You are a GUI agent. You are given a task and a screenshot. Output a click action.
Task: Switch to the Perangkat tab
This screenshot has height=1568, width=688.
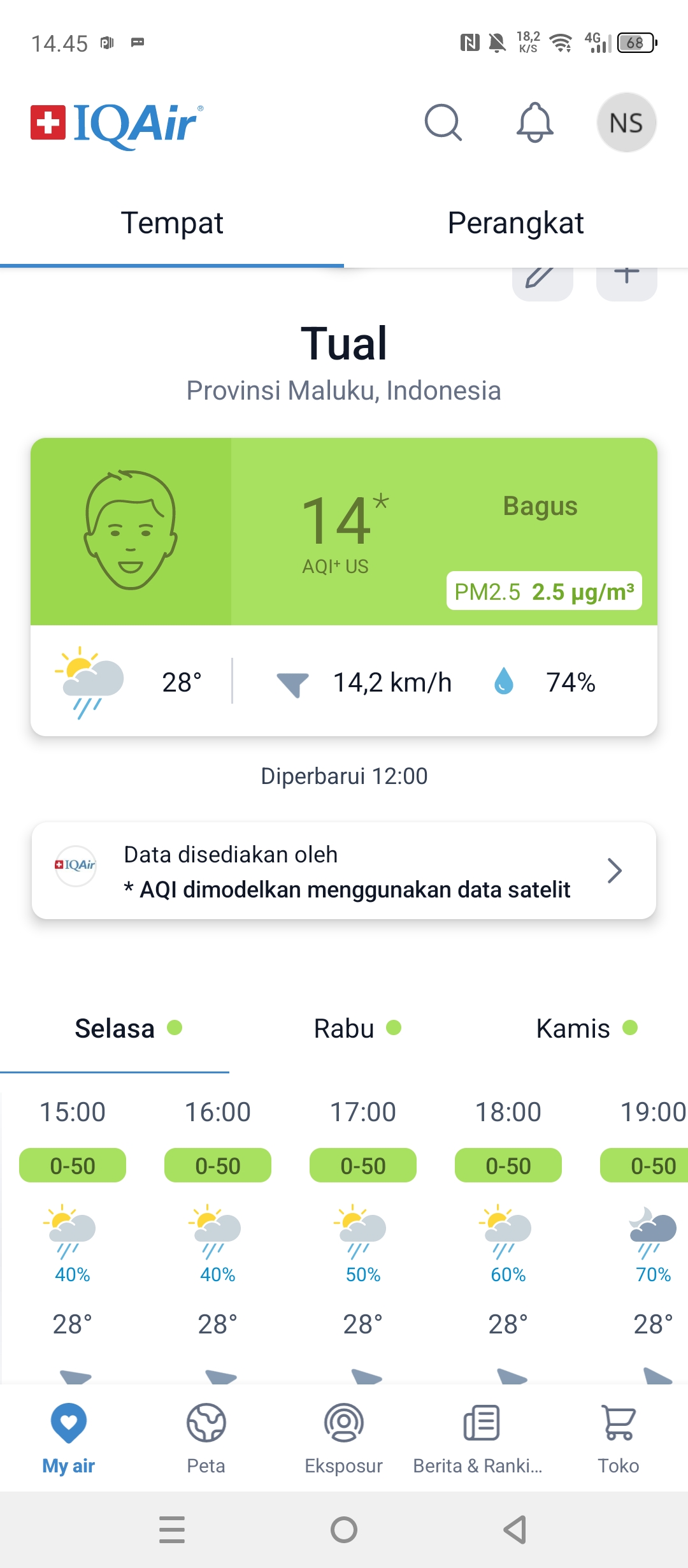pos(516,223)
